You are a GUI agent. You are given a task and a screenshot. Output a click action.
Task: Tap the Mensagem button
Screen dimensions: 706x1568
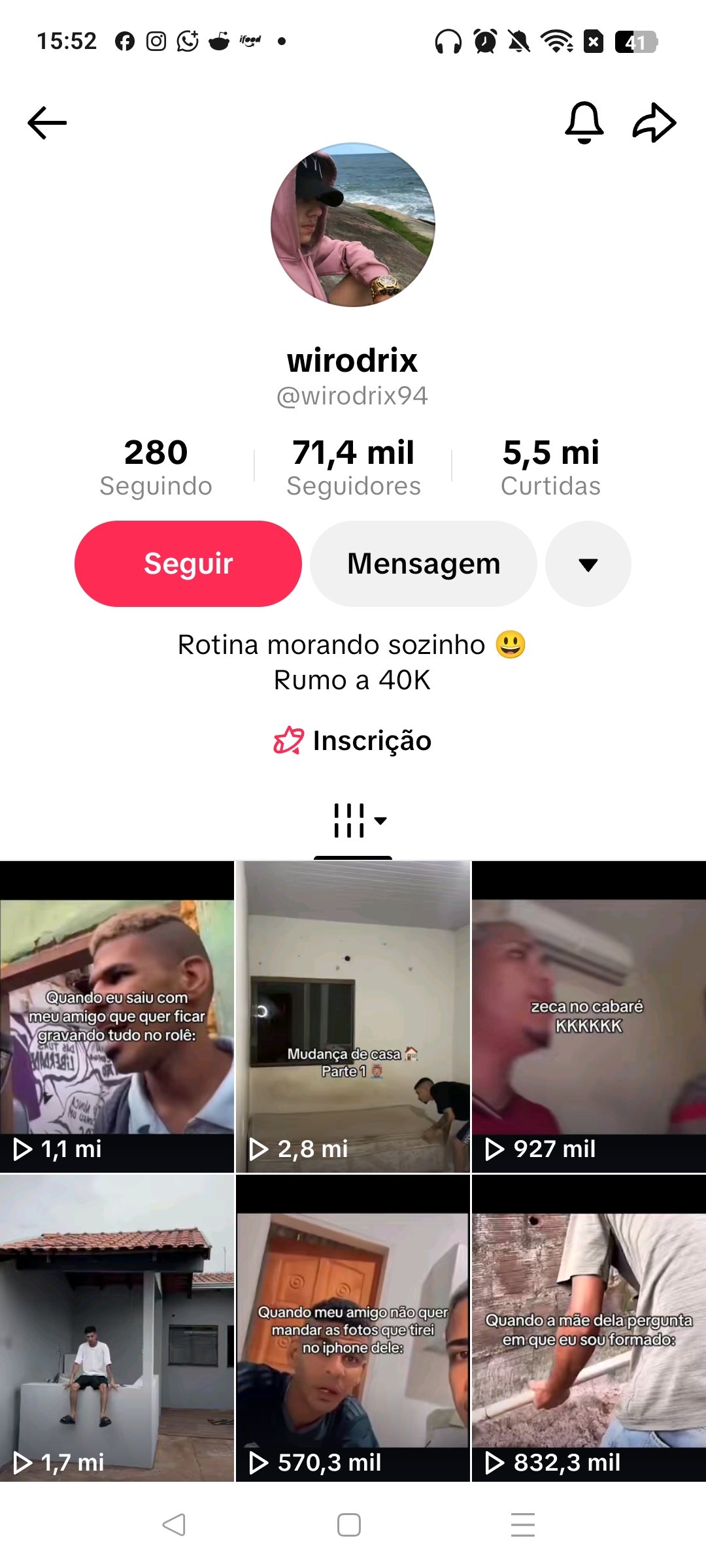[424, 563]
